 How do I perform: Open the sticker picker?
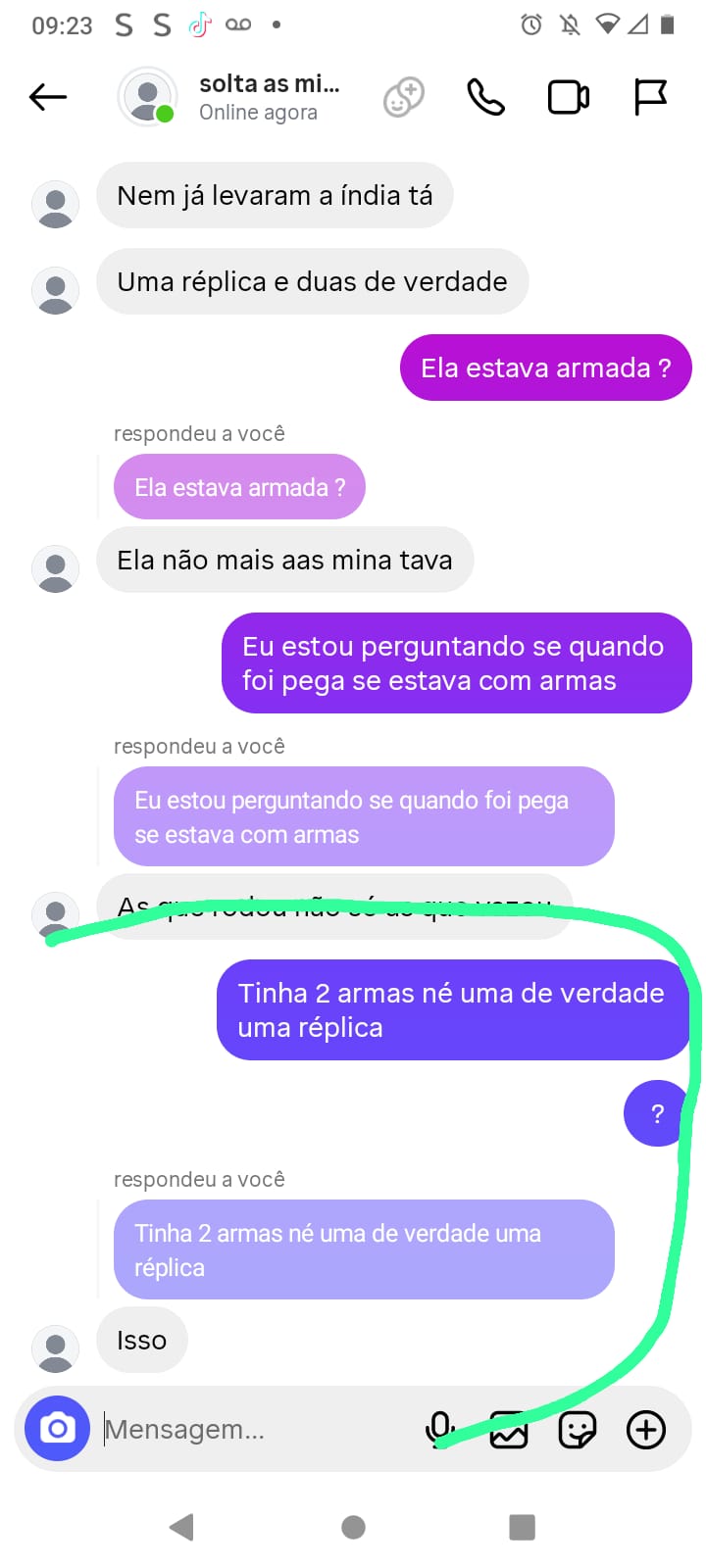coord(577,1430)
